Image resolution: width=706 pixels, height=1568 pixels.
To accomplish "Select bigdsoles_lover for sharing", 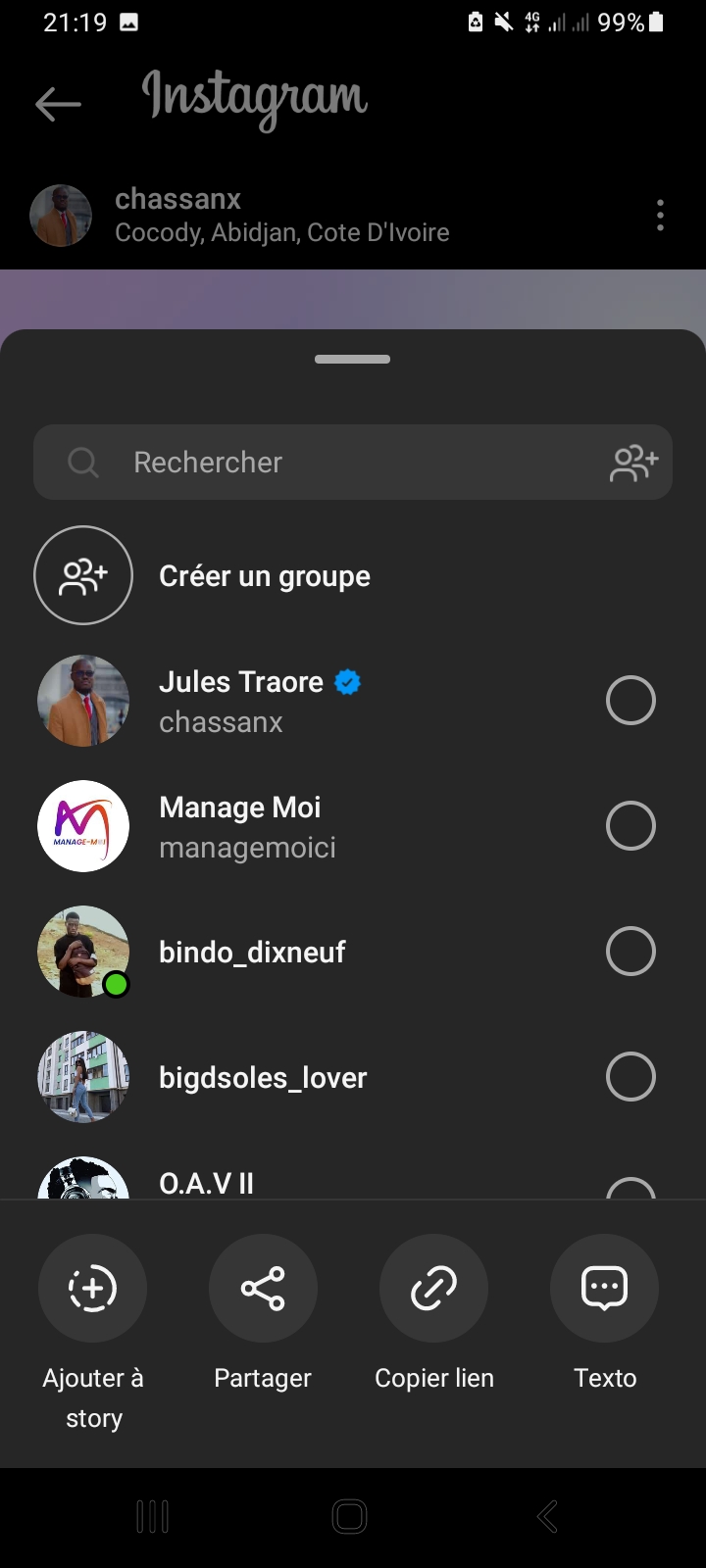I will (630, 1077).
